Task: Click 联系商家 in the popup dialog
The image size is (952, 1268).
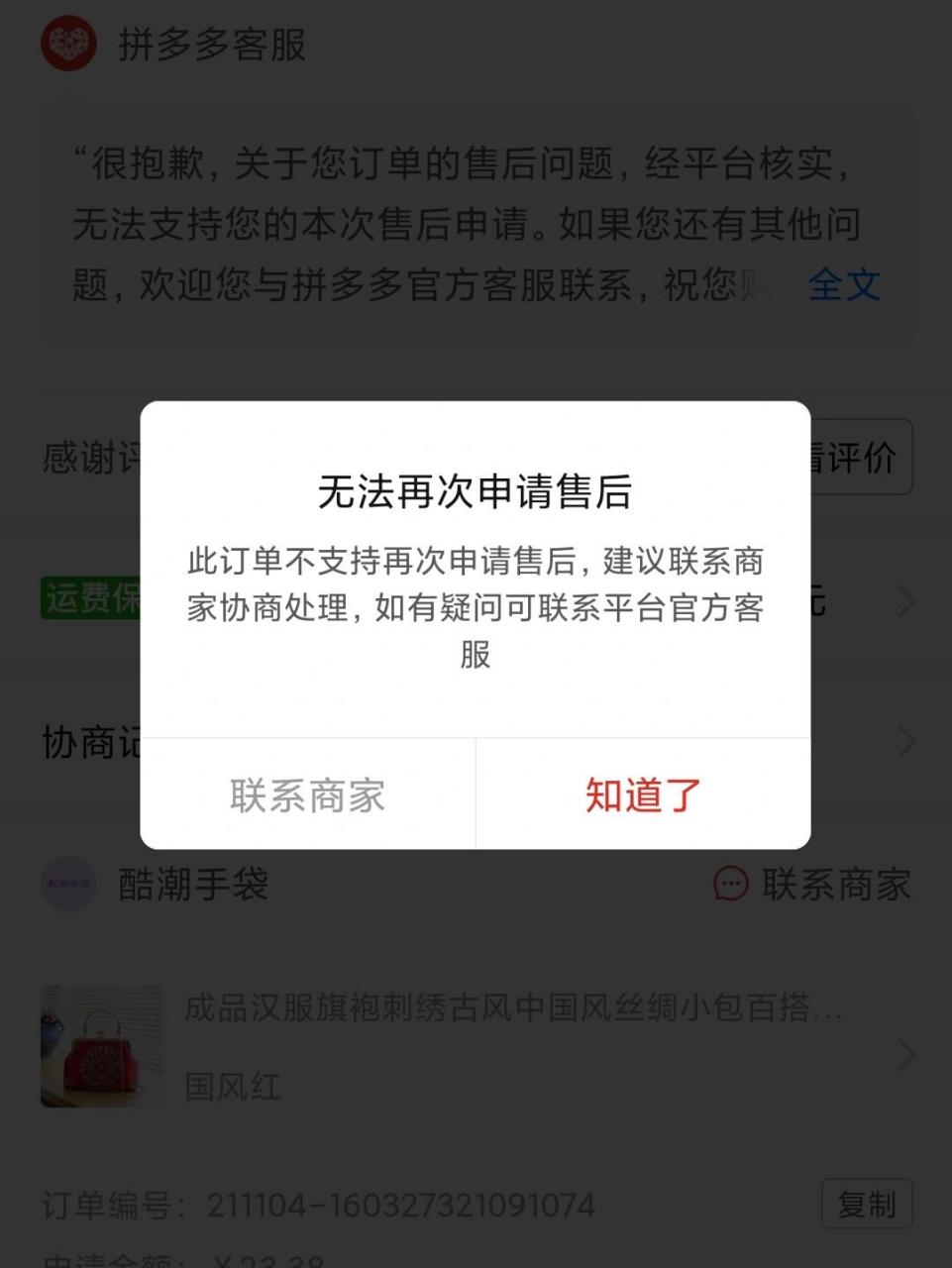Action: tap(309, 794)
